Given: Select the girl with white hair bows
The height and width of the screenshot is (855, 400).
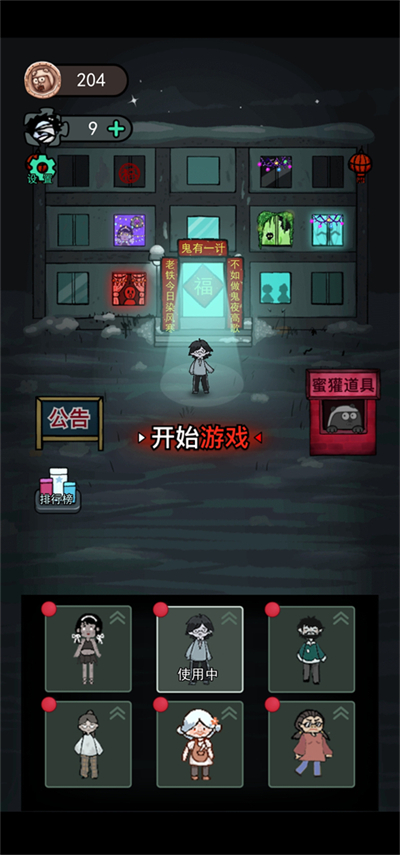Looking at the screenshot, I should 88,649.
